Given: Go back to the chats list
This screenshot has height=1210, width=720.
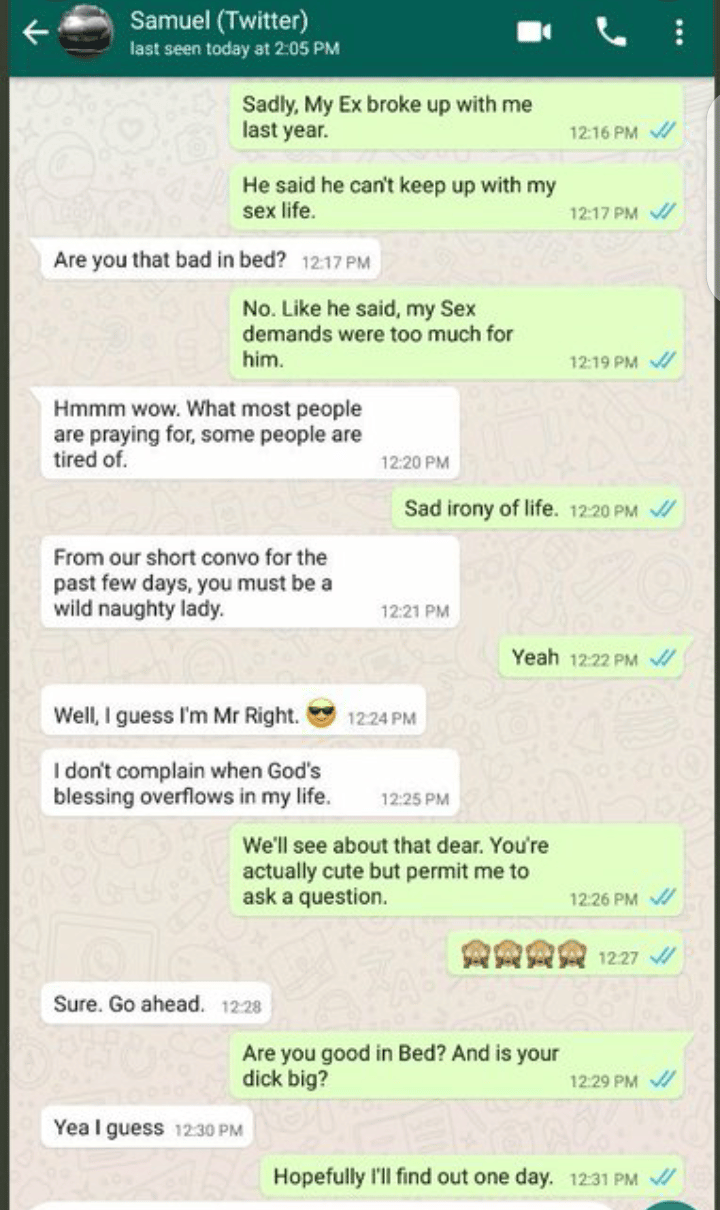Looking at the screenshot, I should point(35,33).
